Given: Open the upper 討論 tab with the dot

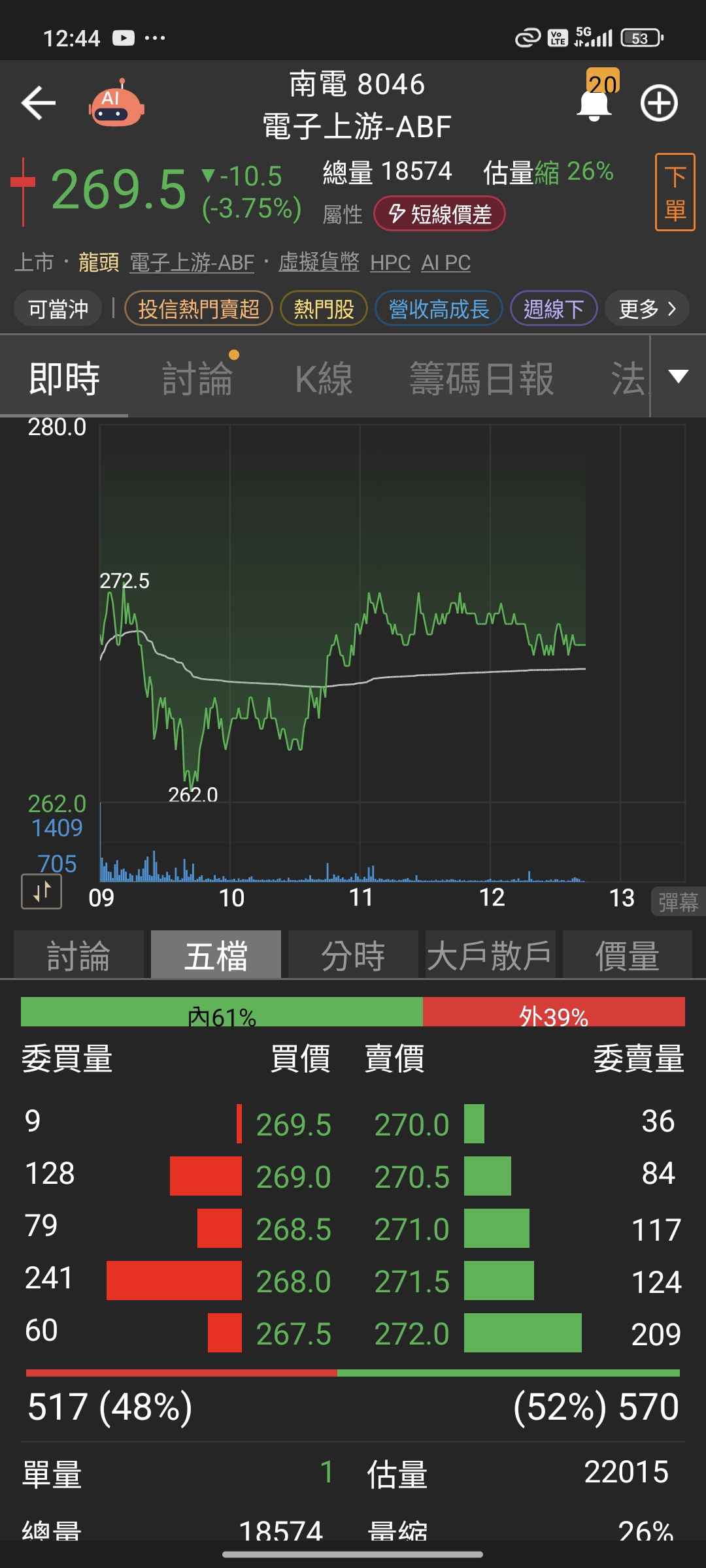Looking at the screenshot, I should 197,379.
